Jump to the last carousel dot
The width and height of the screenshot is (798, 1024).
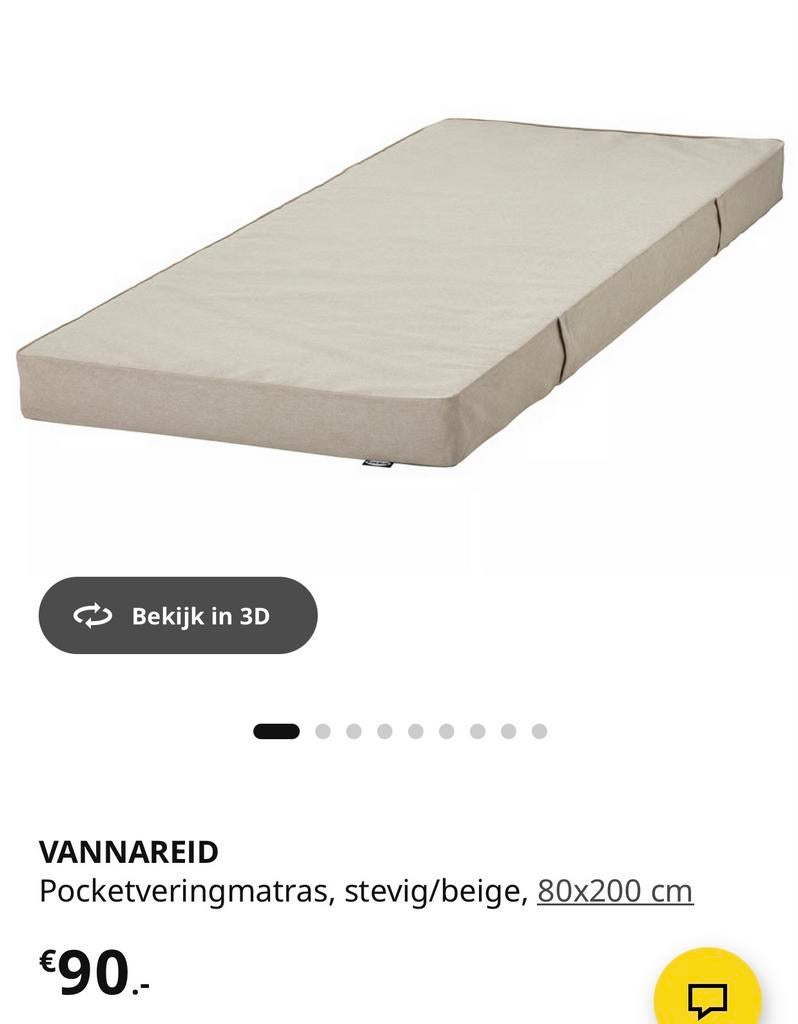[538, 730]
